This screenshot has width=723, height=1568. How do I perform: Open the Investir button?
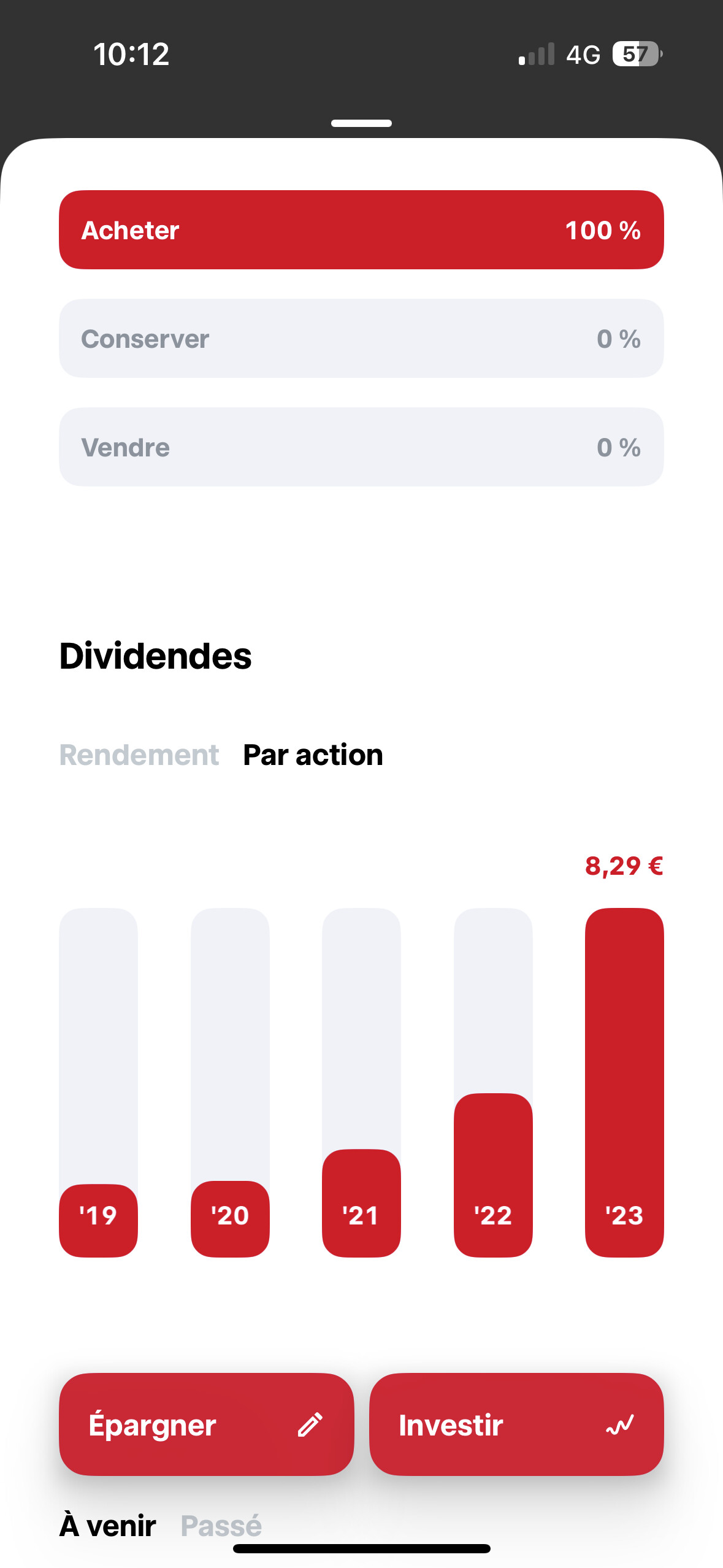516,1424
